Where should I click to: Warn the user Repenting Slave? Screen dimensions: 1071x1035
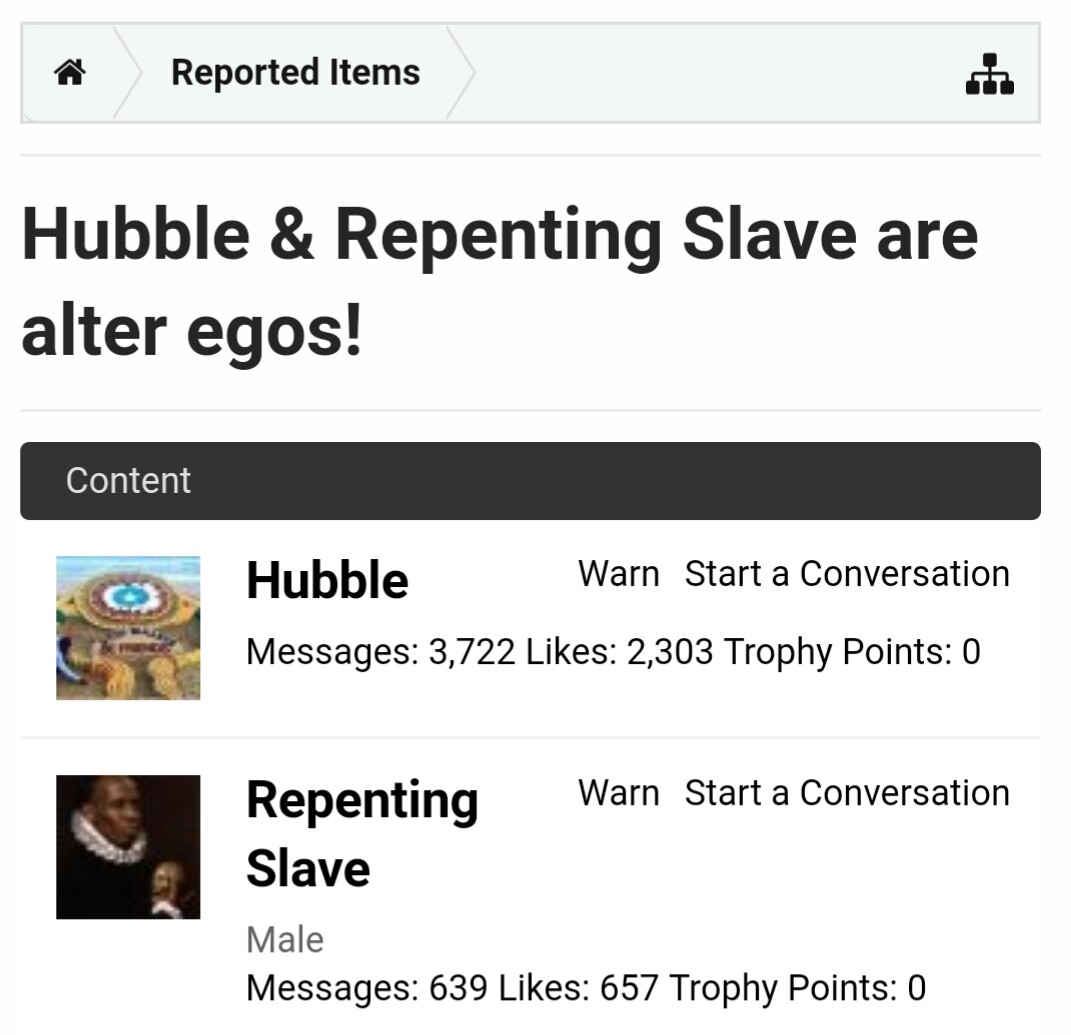click(x=618, y=793)
